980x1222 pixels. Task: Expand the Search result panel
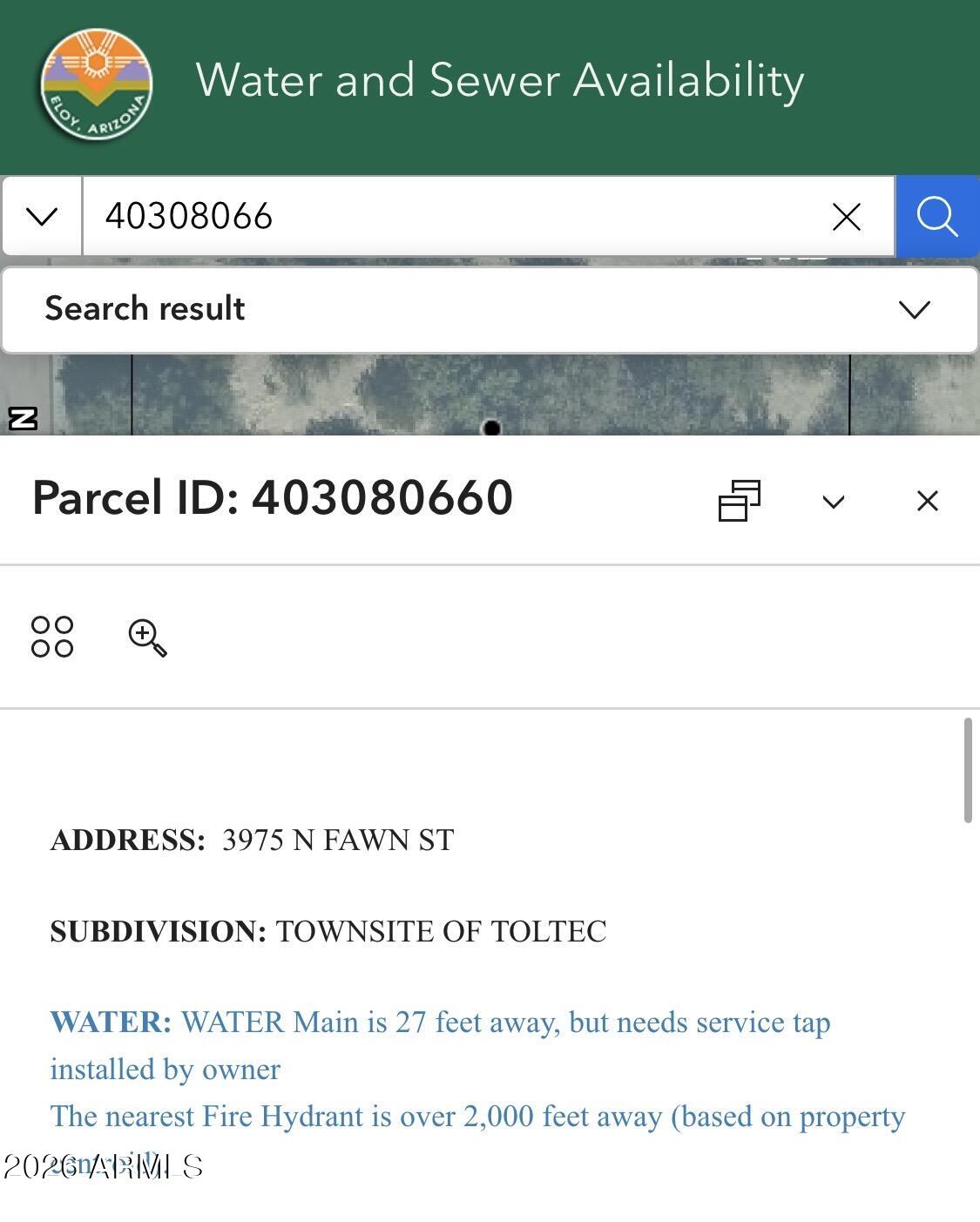[914, 309]
